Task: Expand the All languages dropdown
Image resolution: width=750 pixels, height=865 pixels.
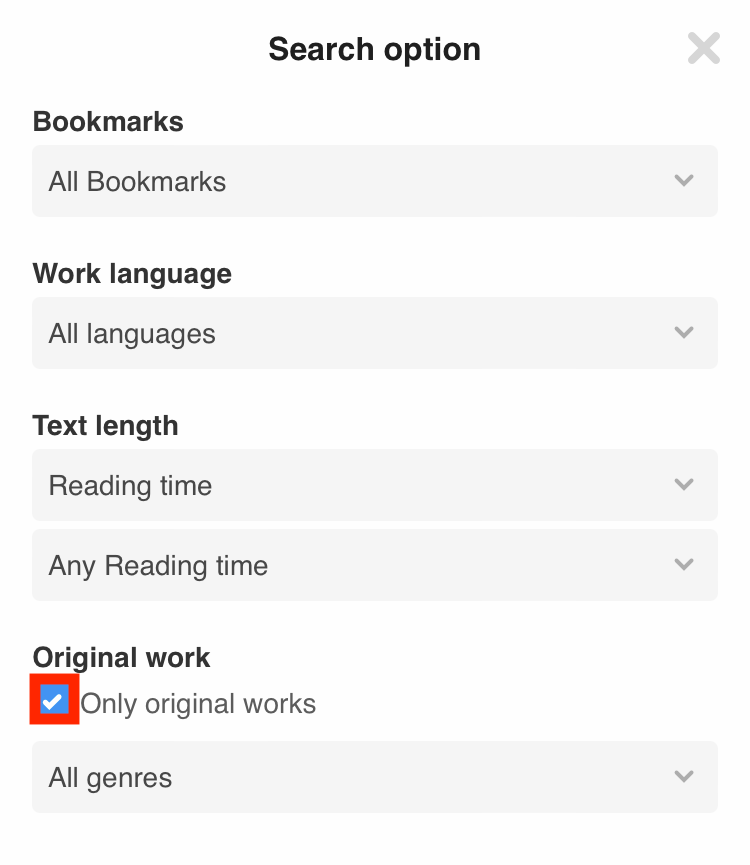Action: pos(375,333)
